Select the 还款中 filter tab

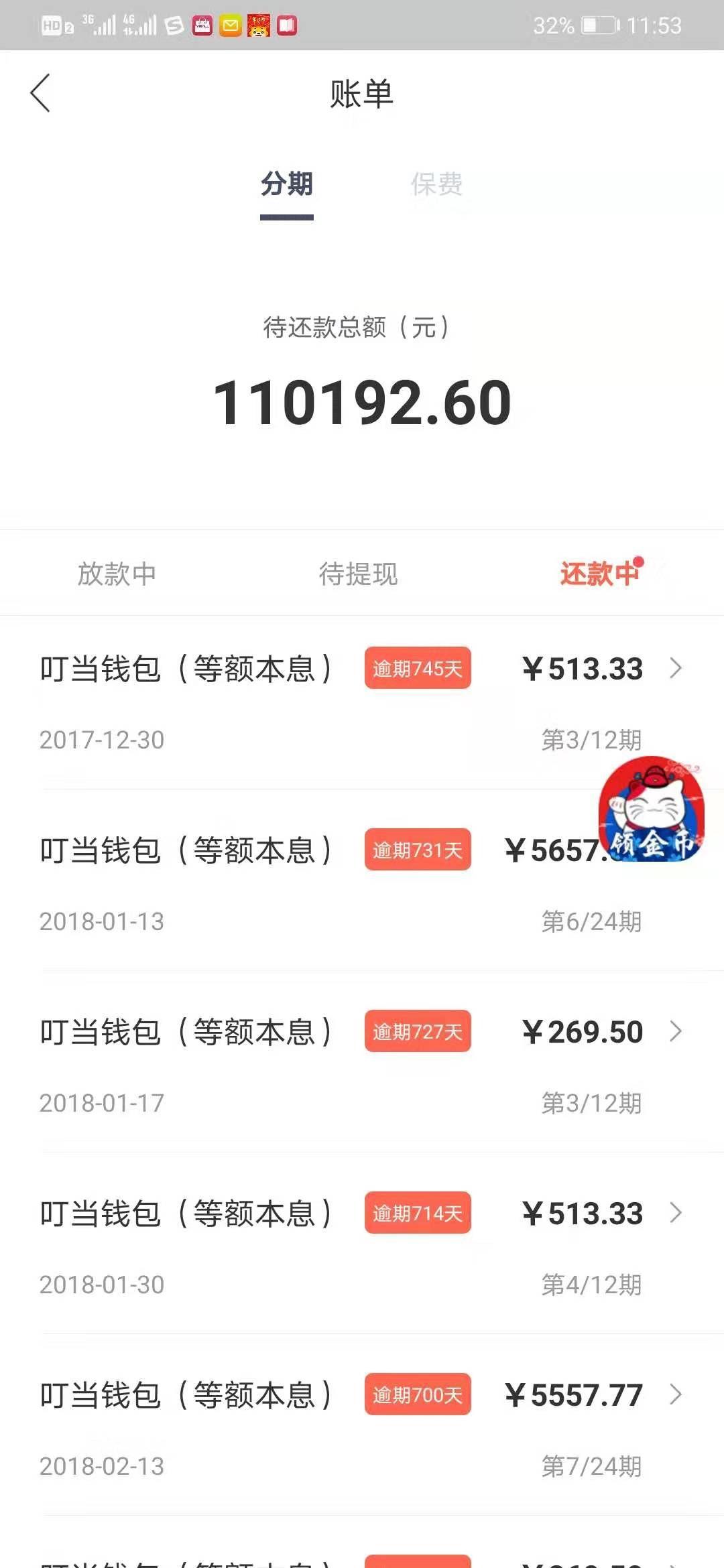click(x=600, y=574)
